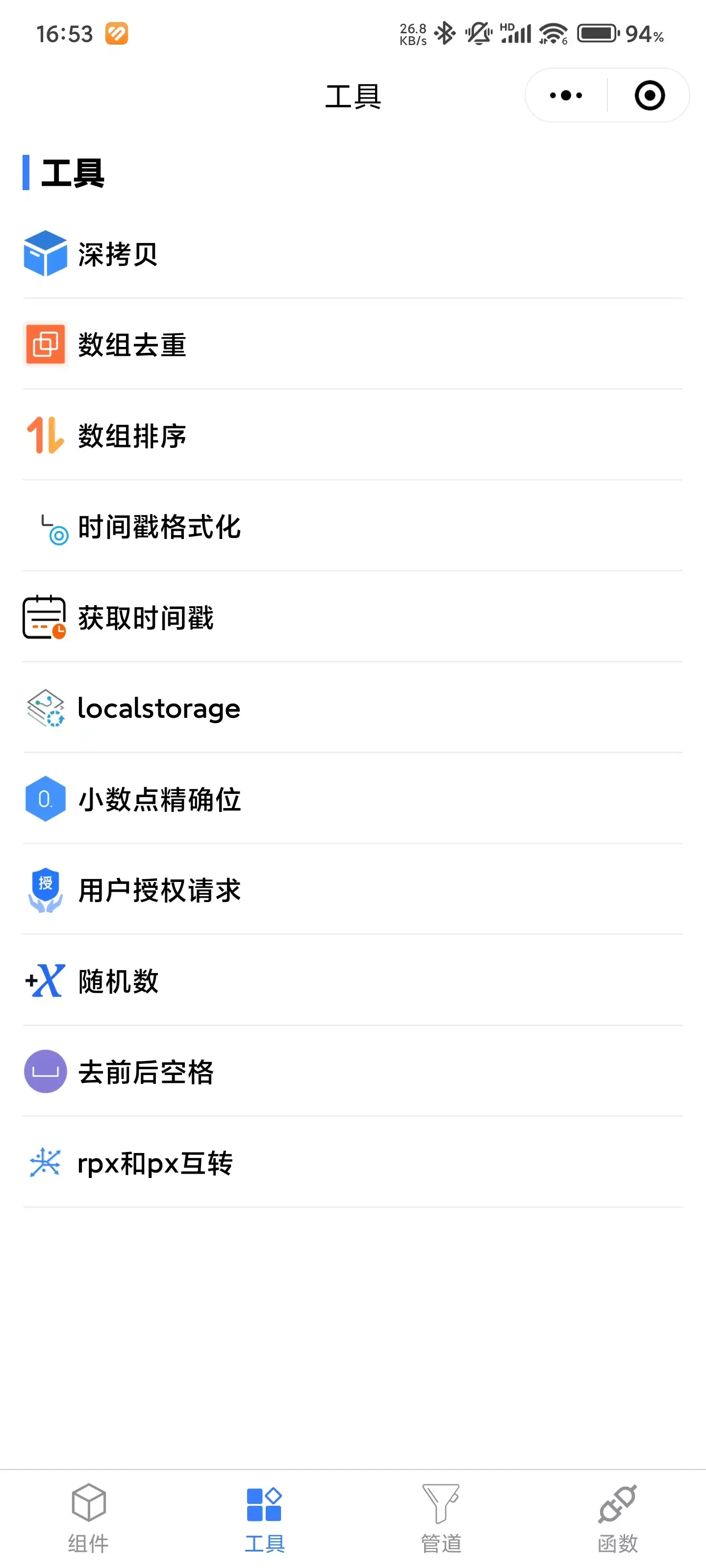Go to the 管道 tab

coord(441,1518)
